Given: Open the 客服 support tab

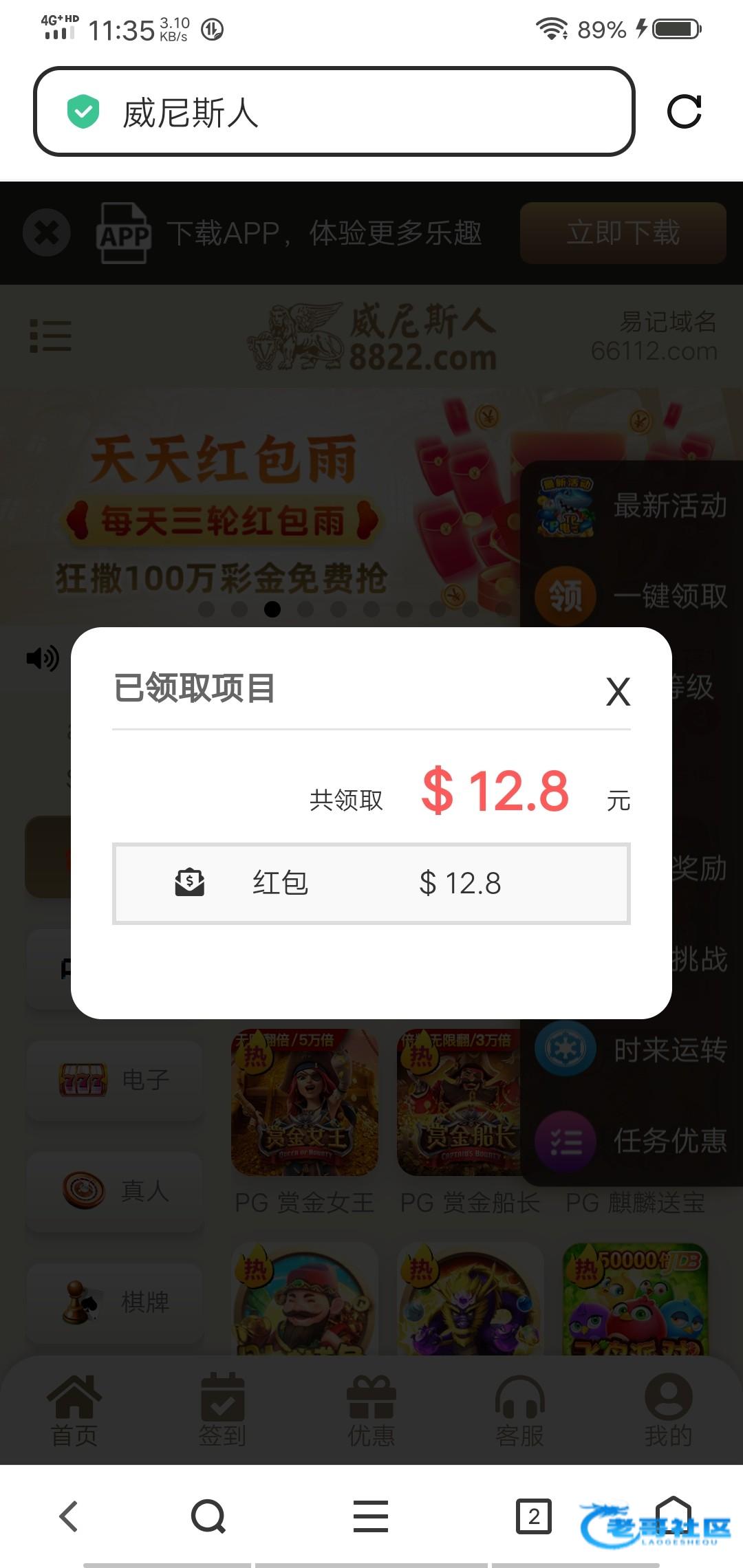Looking at the screenshot, I should [x=520, y=1410].
